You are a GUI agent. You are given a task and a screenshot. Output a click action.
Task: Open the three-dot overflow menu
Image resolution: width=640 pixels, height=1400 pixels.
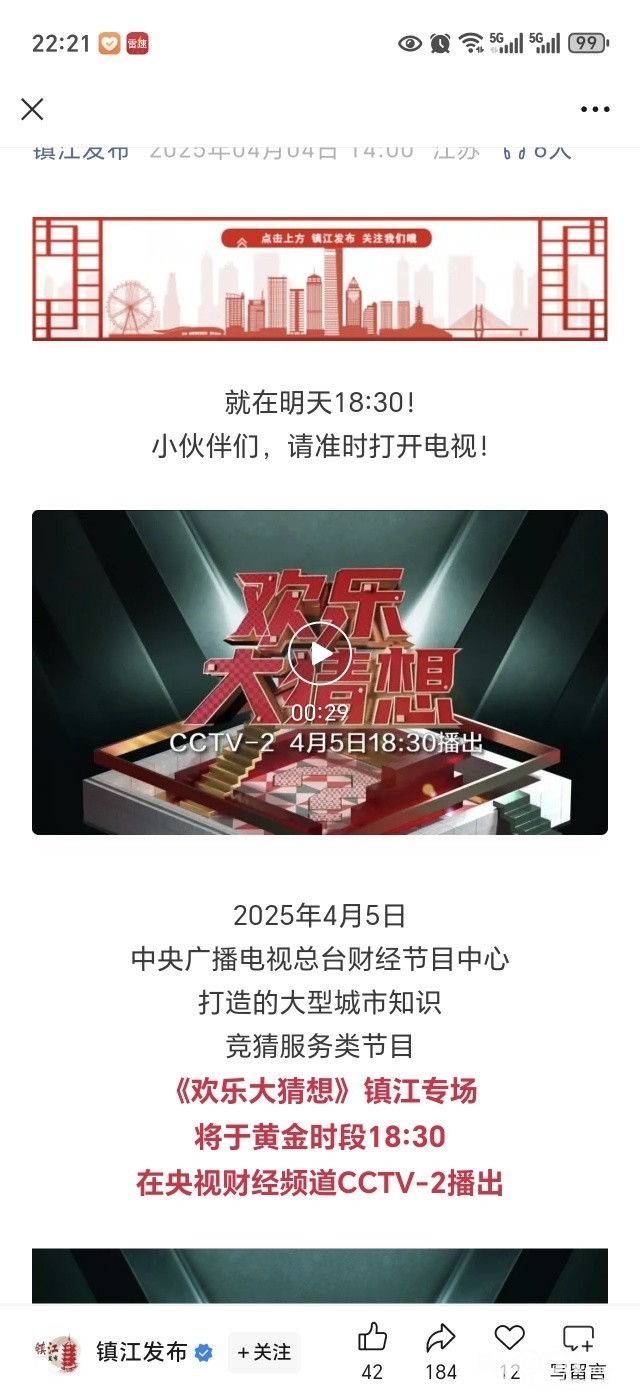pyautogui.click(x=595, y=110)
